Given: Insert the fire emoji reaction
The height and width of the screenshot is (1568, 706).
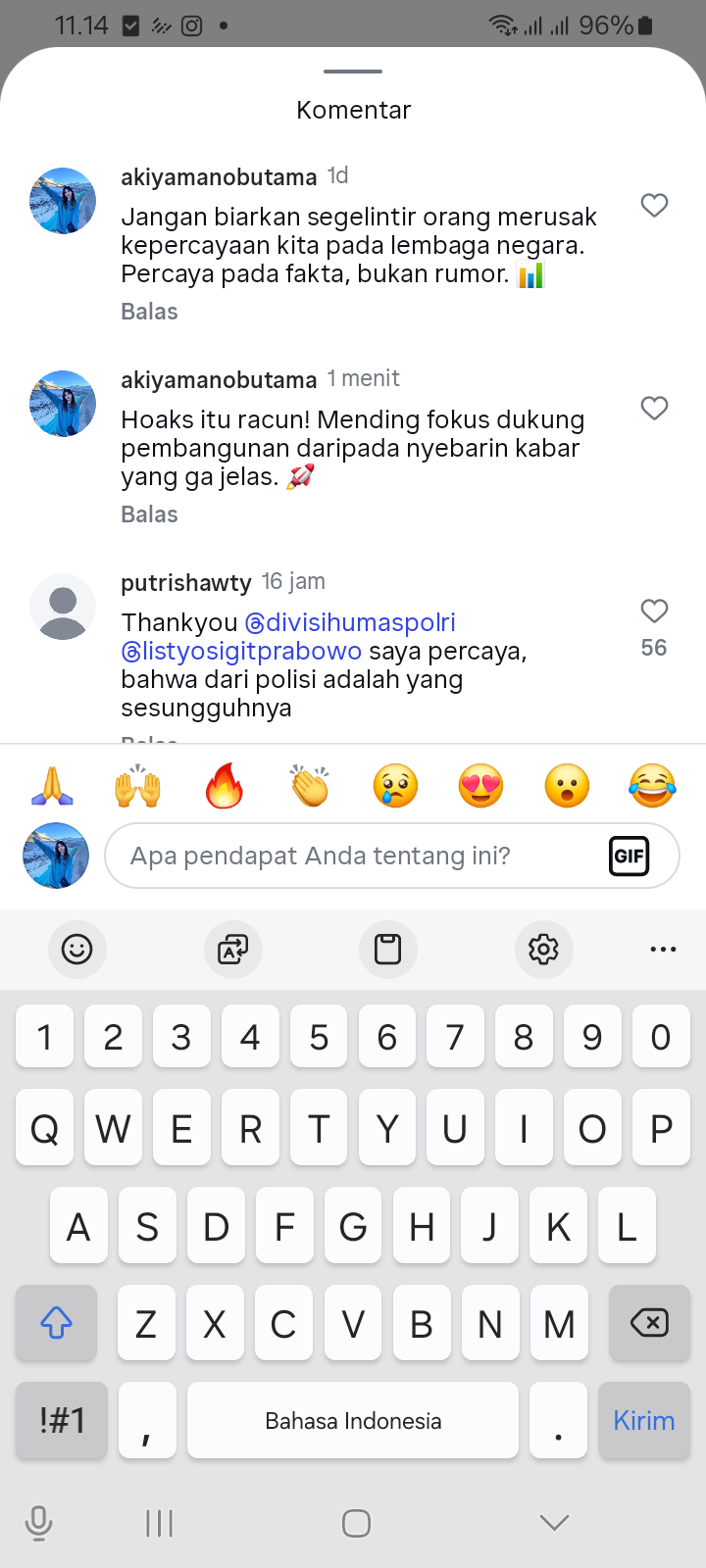Looking at the screenshot, I should coord(224,786).
